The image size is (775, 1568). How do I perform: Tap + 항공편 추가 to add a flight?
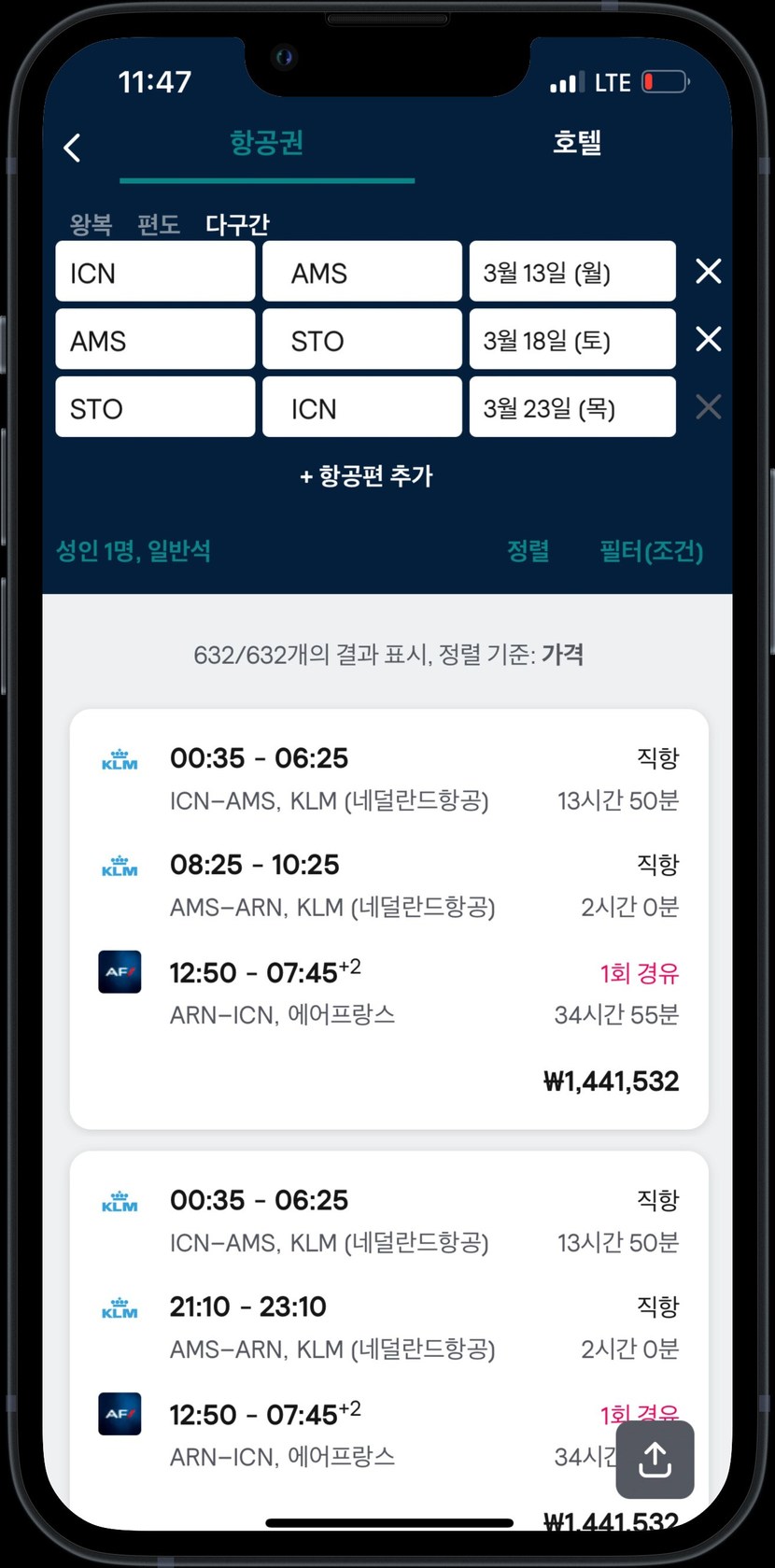pos(366,476)
